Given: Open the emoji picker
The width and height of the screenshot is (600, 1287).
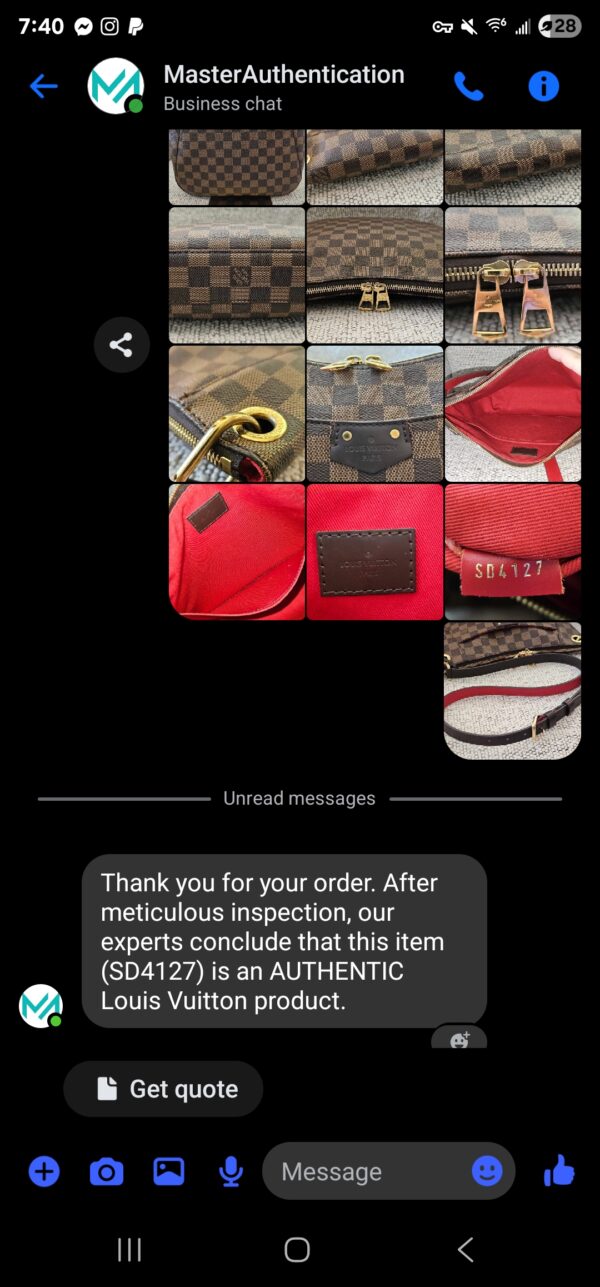Looking at the screenshot, I should click(487, 1171).
